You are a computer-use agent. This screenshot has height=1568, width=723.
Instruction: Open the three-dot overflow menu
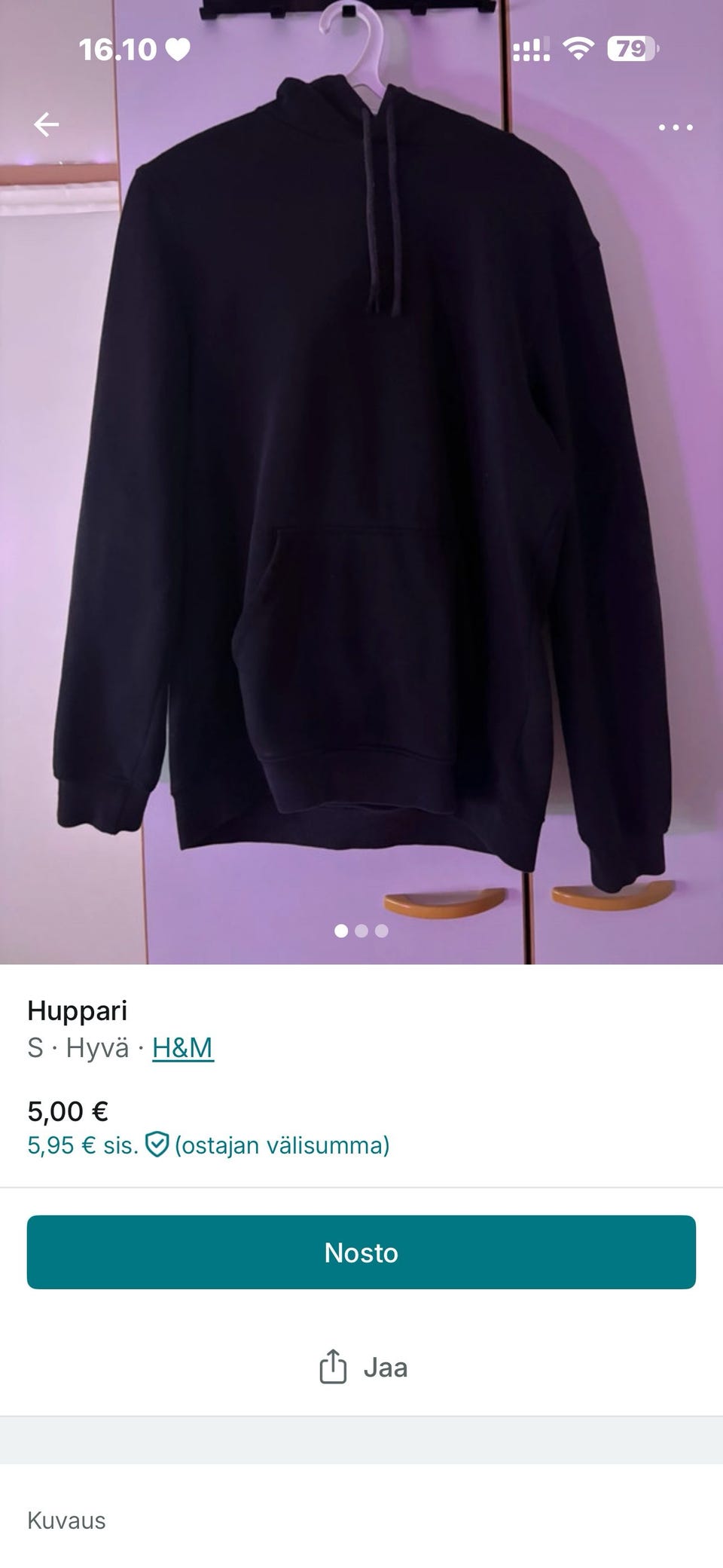click(x=676, y=127)
